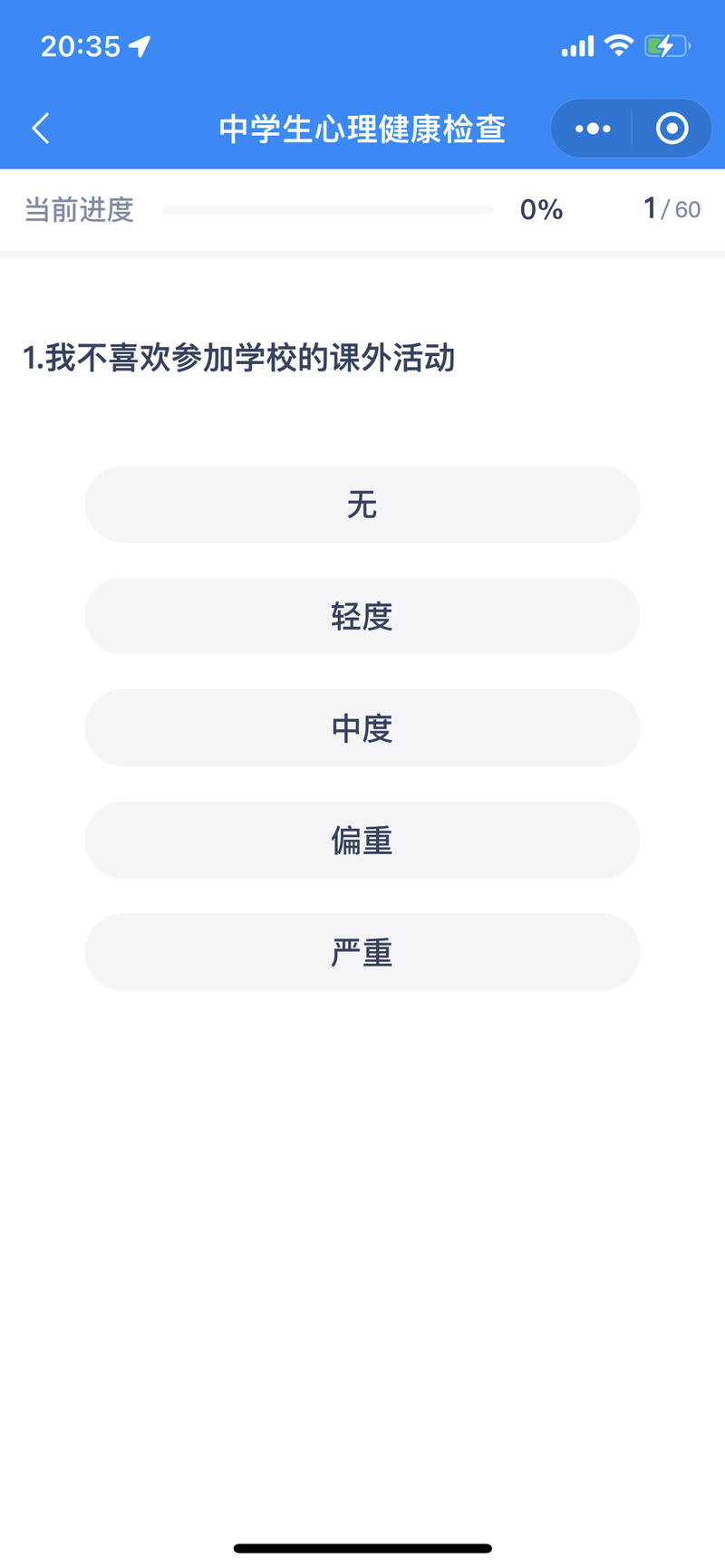Pick the 中度 option
This screenshot has height=1568, width=725.
[362, 728]
